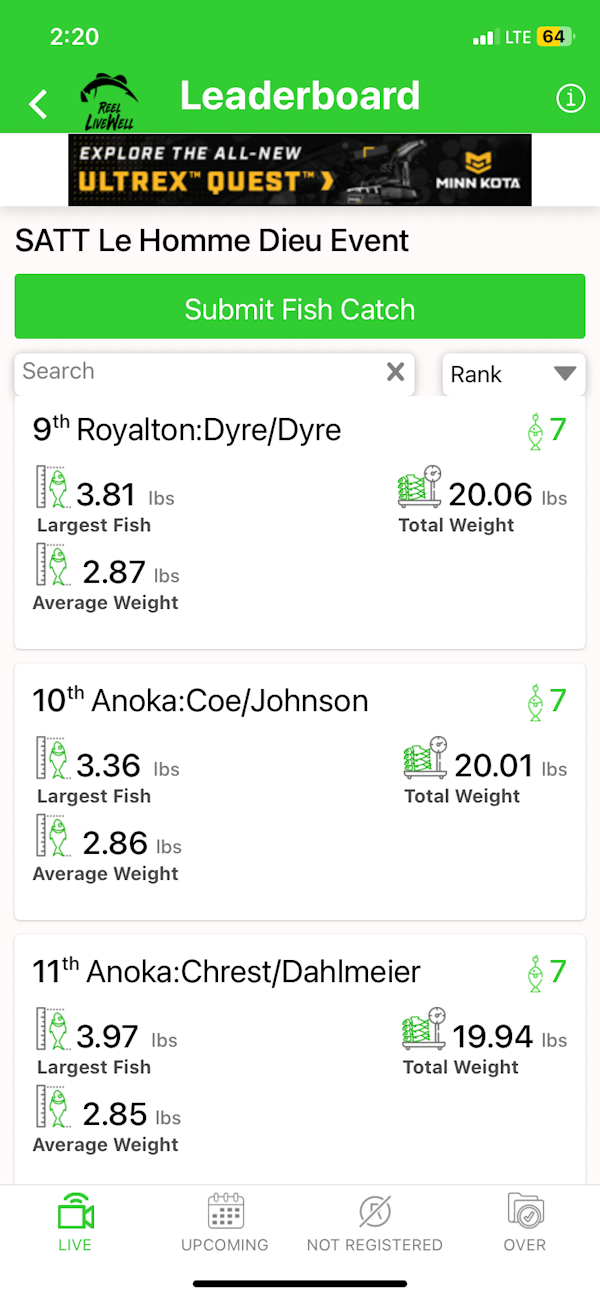
Task: Open the Anoka:Chrest/Dahlmeier team card
Action: coord(300,1060)
